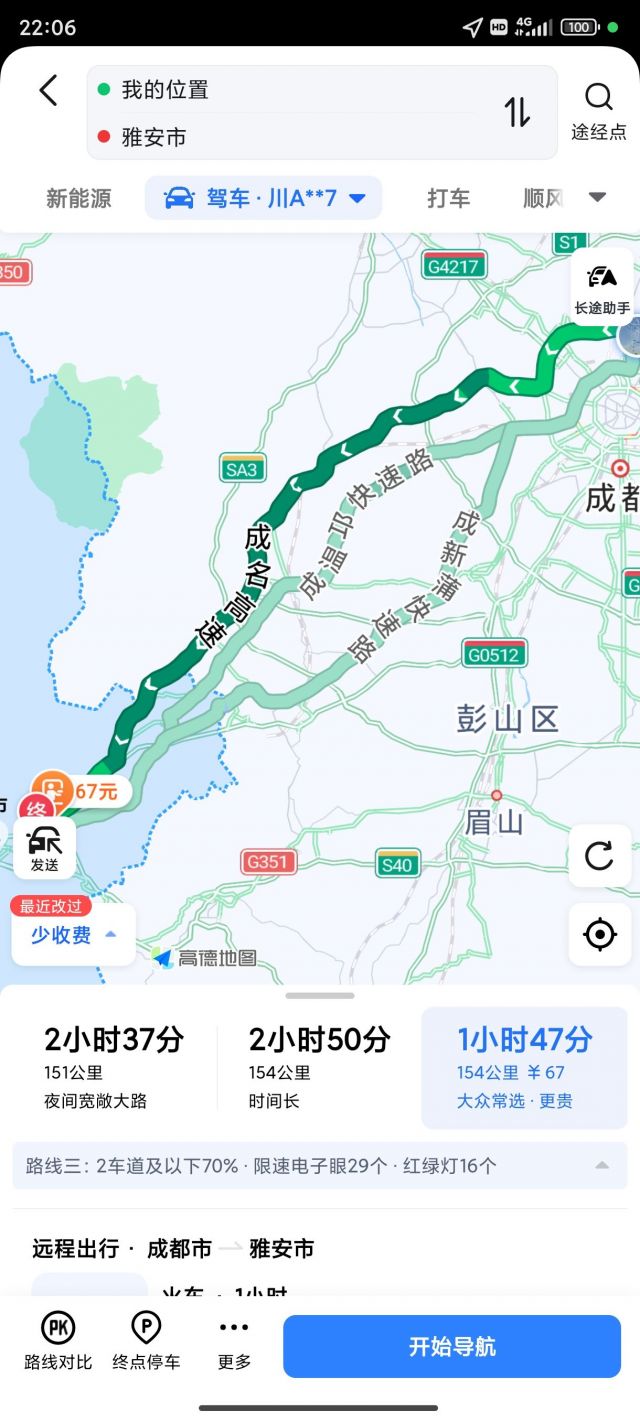Viewport: 640px width, 1422px height.
Task: Add a waypoint via 途经点
Action: [598, 111]
